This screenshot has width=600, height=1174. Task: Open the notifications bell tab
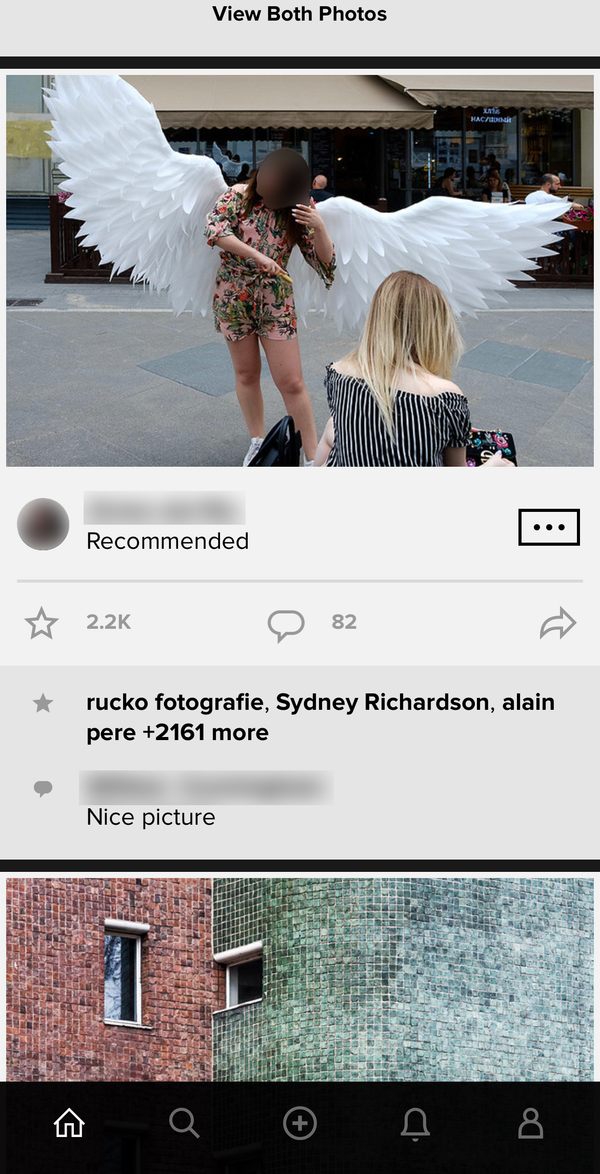coord(416,1123)
